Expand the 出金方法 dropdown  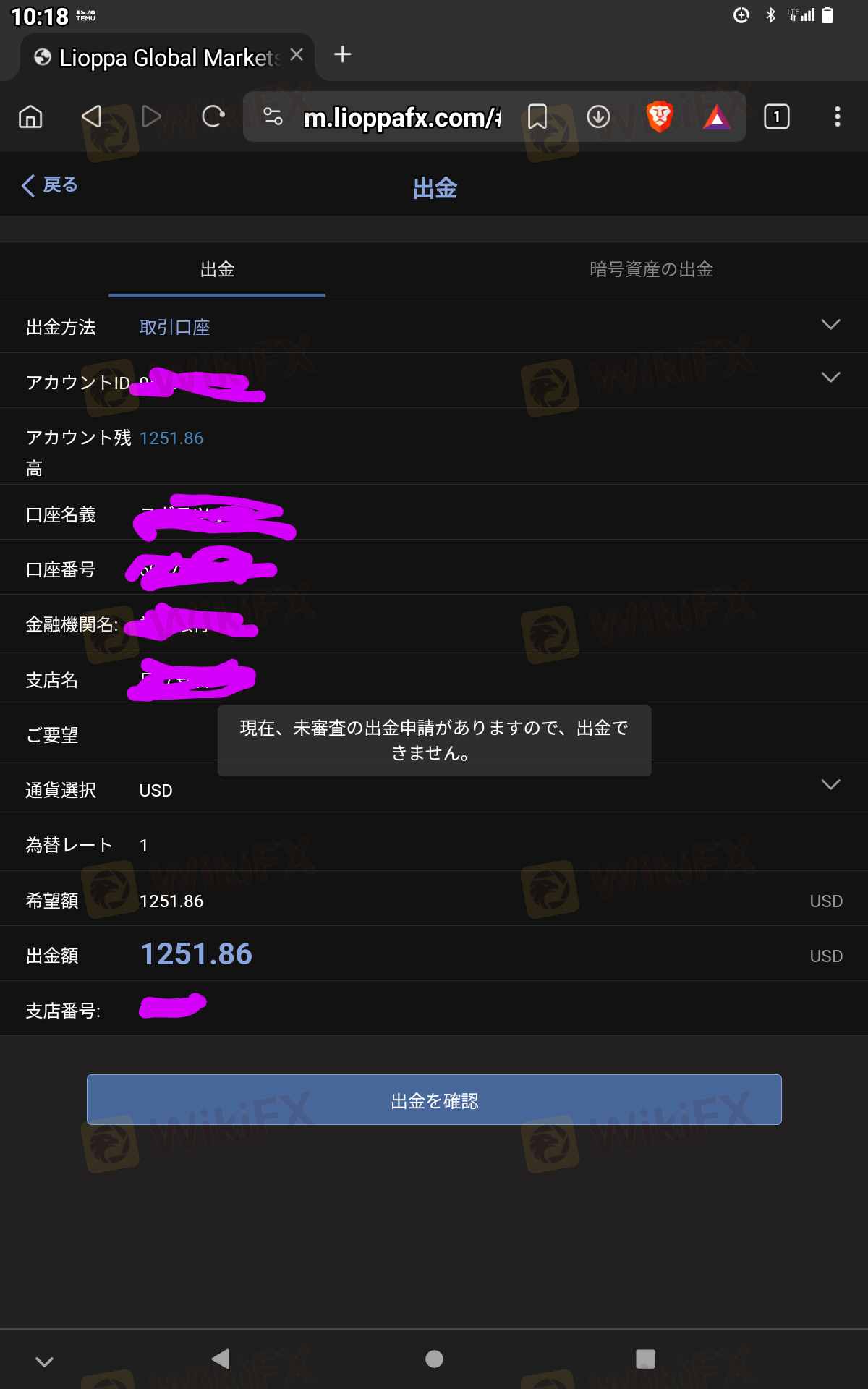point(830,325)
